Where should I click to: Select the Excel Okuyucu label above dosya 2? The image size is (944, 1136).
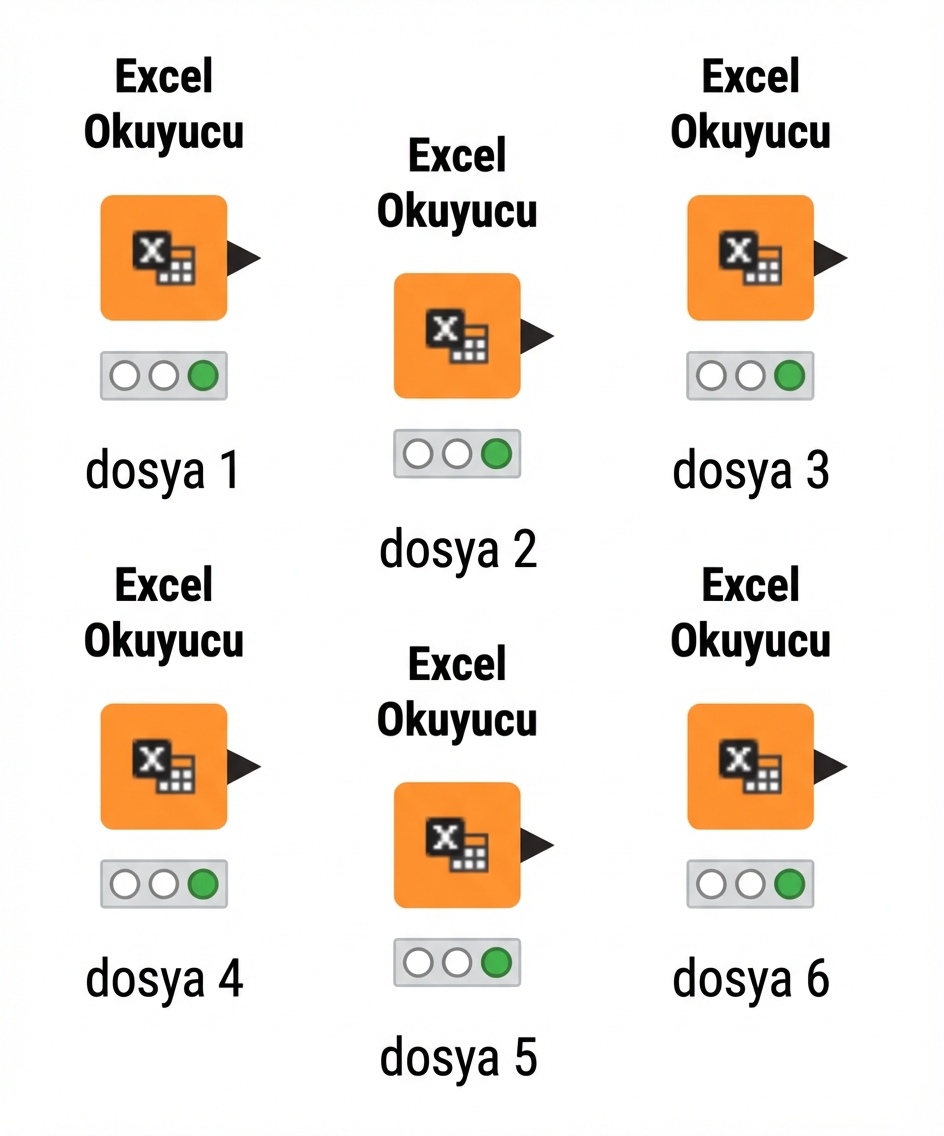coord(457,182)
